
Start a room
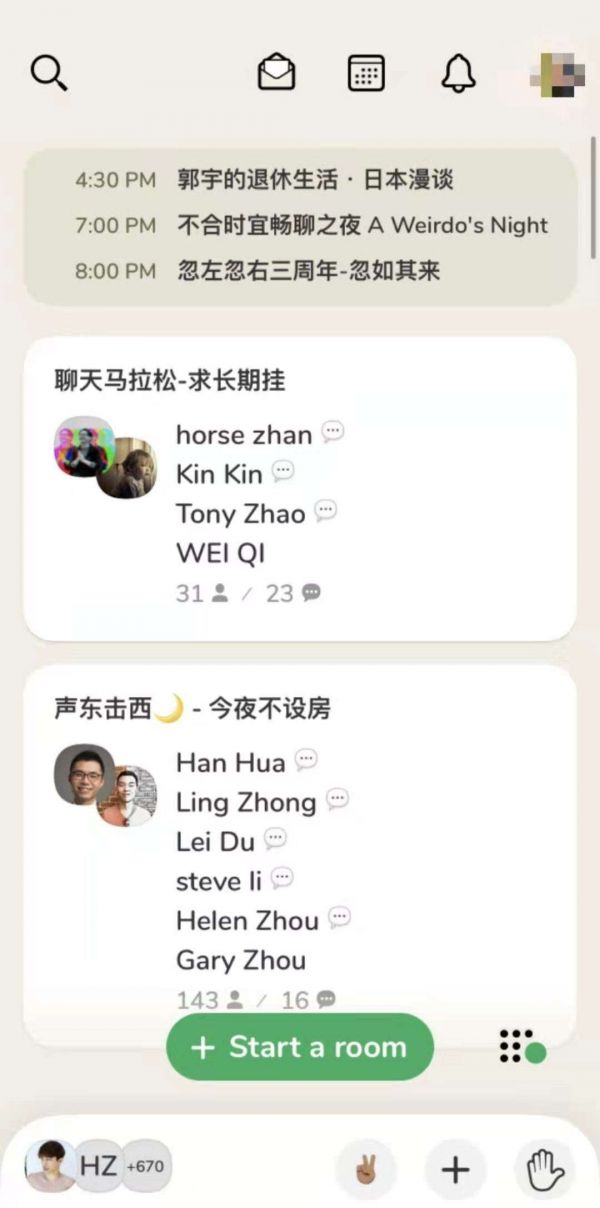pos(300,1047)
